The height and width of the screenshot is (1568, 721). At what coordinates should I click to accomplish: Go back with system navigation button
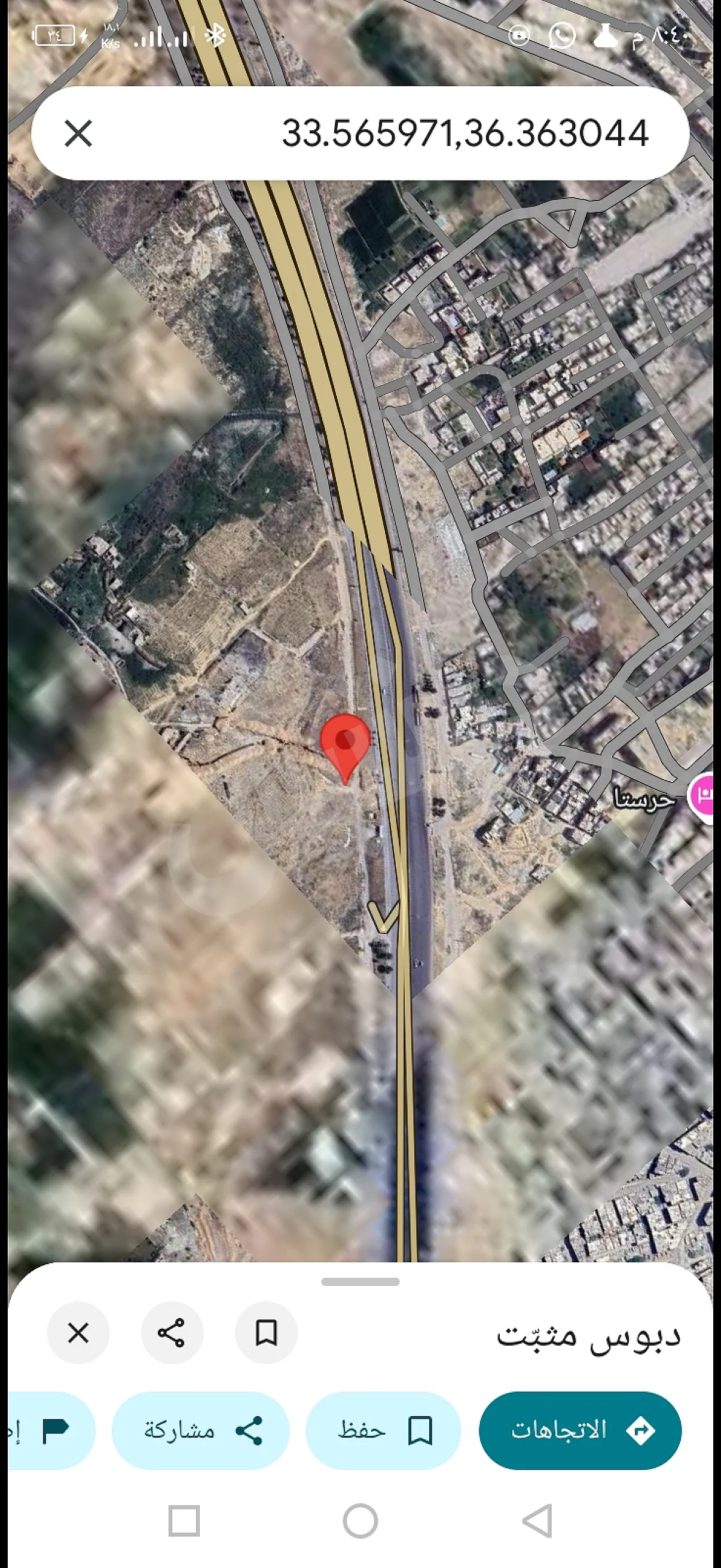pyautogui.click(x=537, y=1521)
